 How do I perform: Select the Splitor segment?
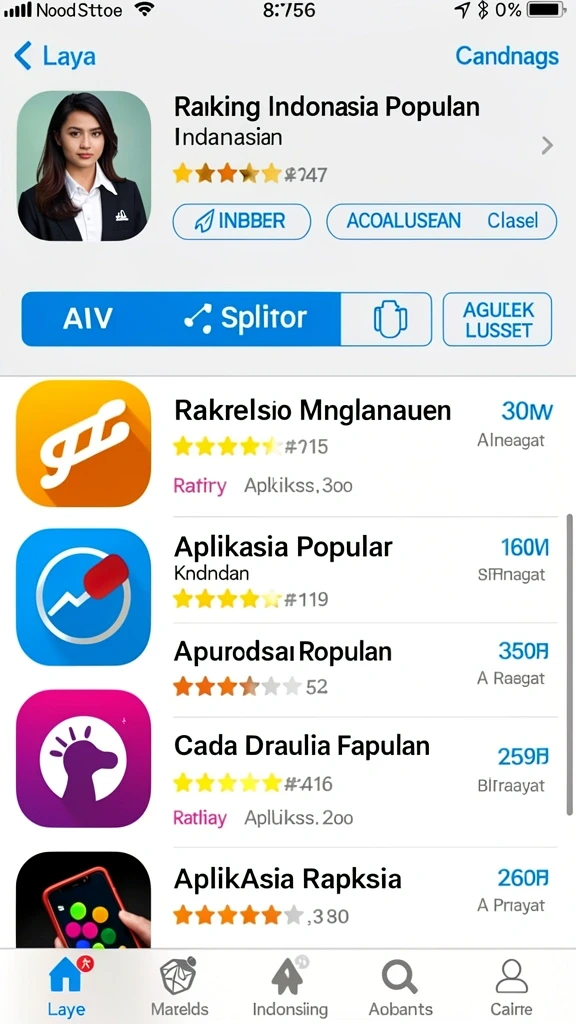[246, 319]
